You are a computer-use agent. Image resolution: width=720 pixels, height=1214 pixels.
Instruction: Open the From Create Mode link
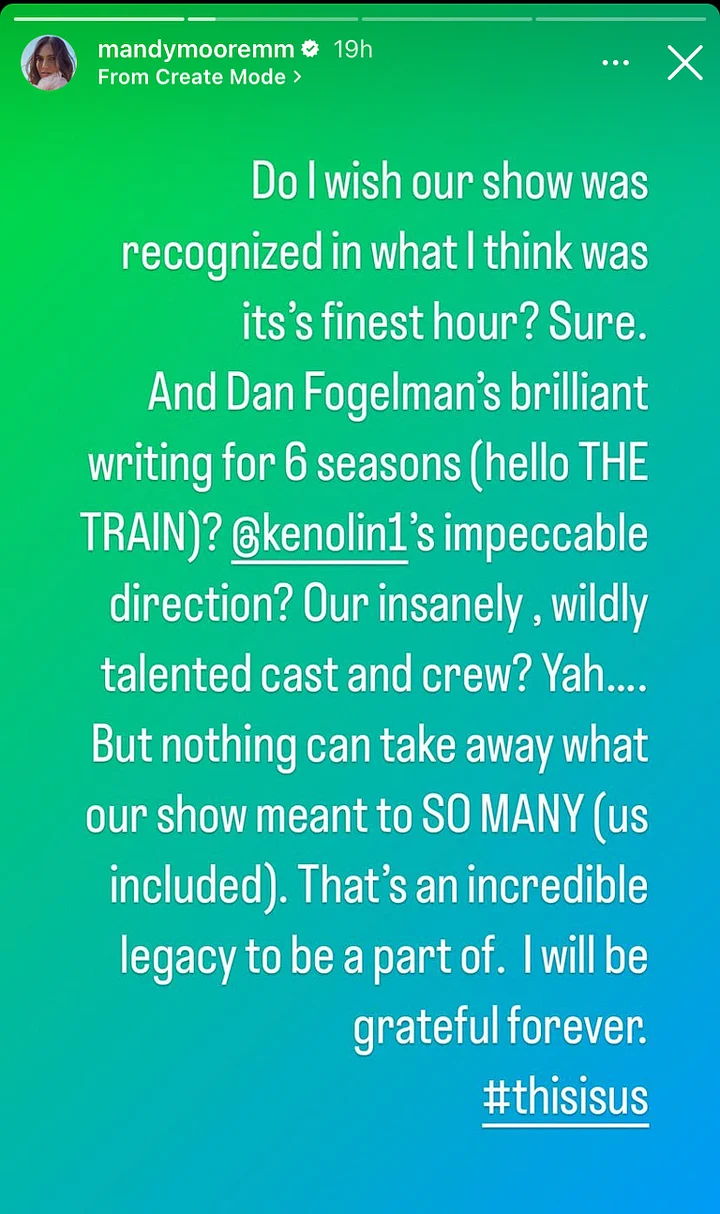point(200,77)
